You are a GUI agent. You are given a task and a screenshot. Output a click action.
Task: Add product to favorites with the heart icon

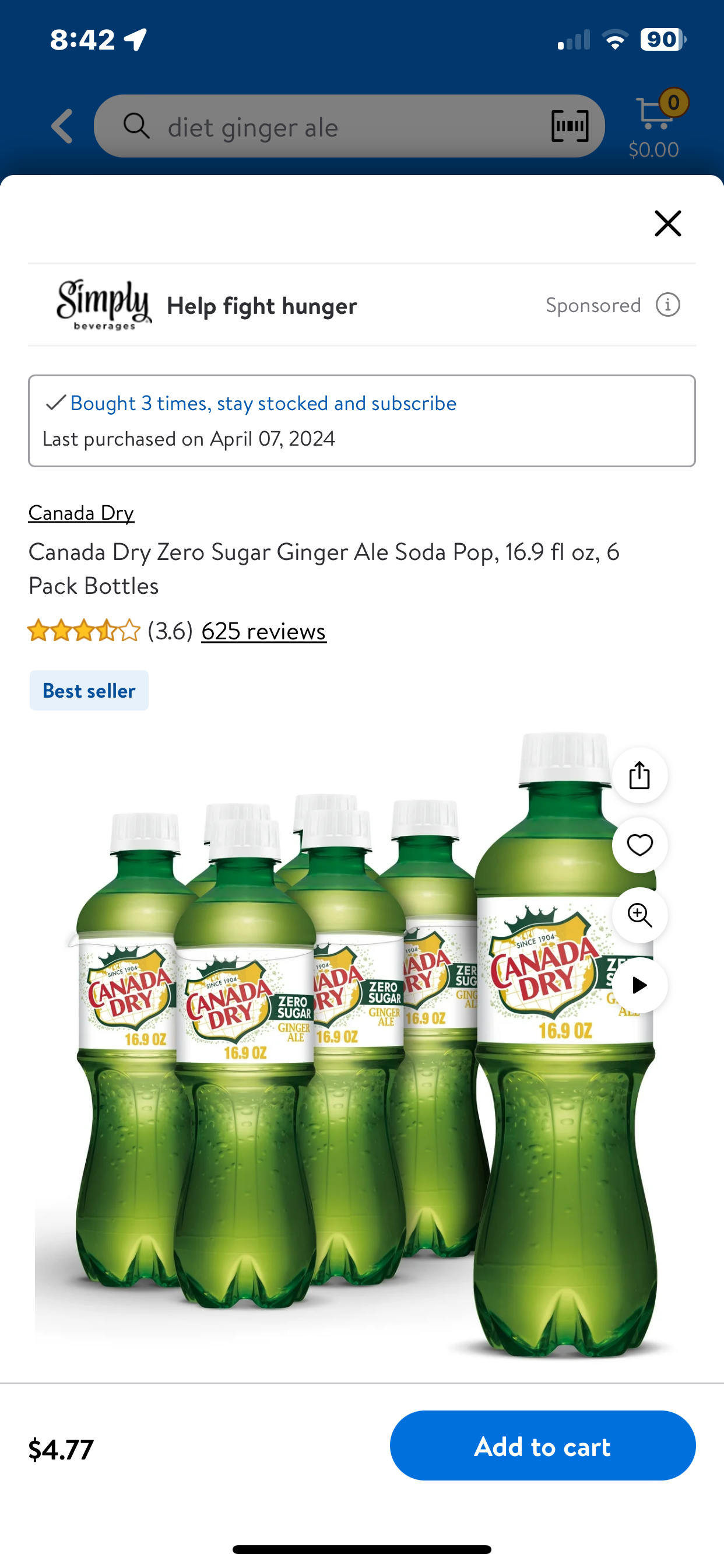pos(639,845)
